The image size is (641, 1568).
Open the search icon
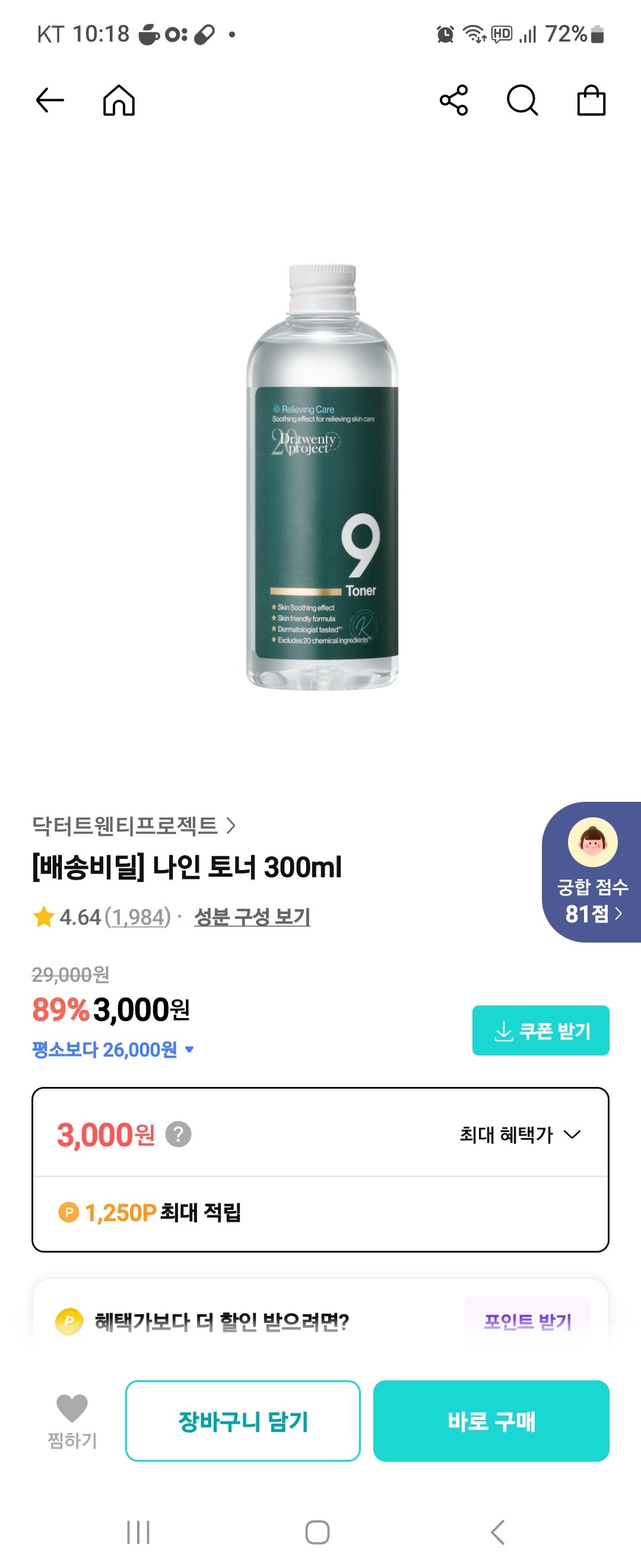(522, 101)
